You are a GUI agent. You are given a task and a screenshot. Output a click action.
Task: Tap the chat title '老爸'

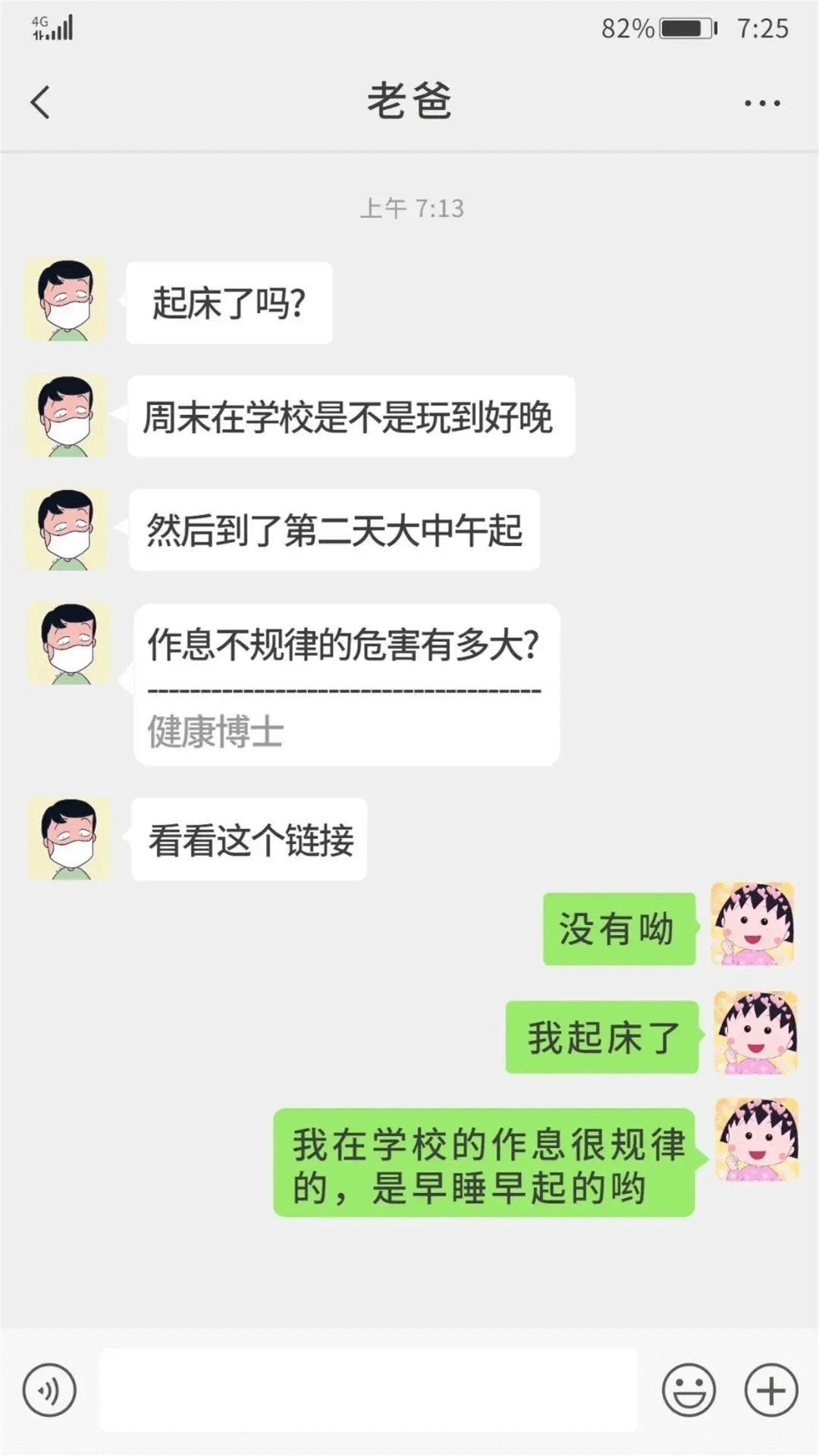point(409,101)
